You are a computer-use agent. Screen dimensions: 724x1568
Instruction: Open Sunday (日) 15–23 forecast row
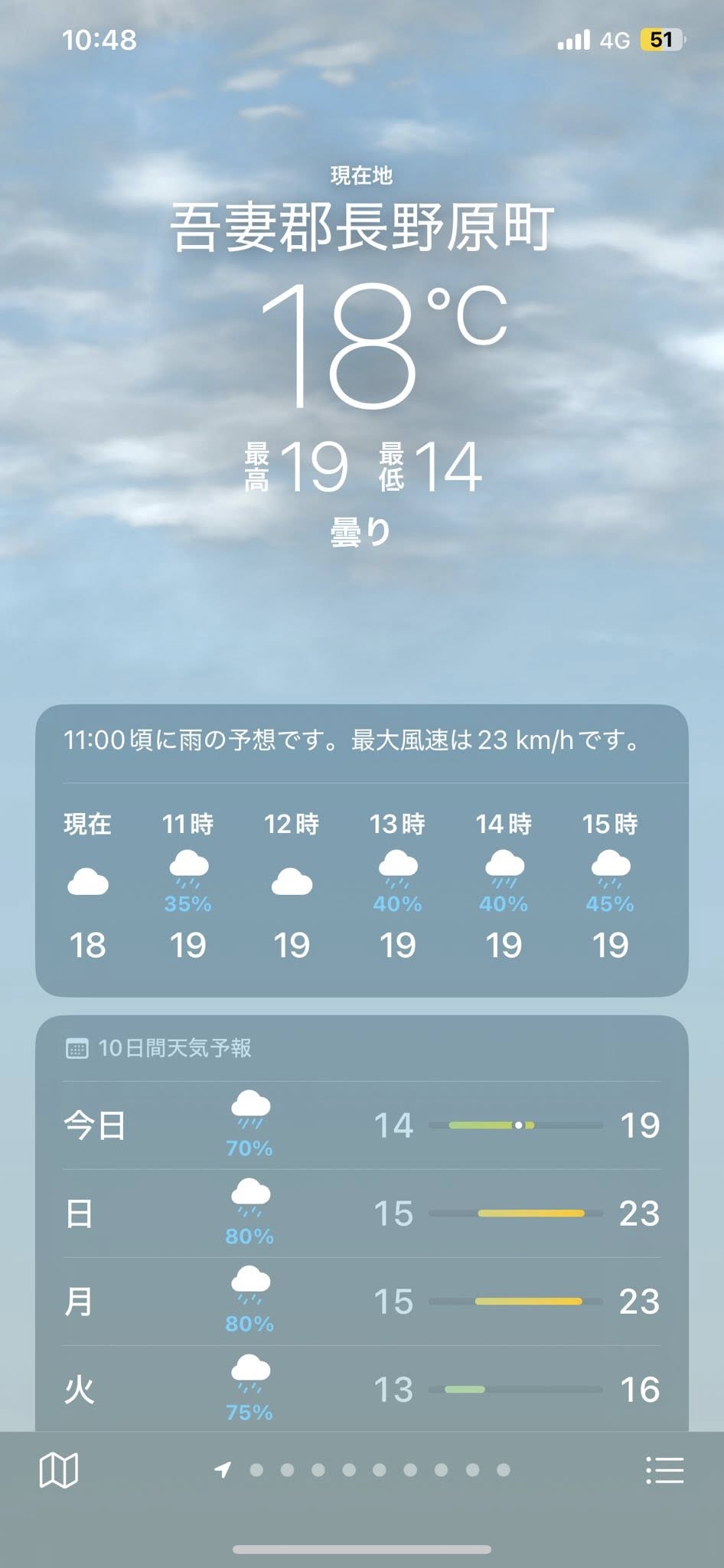click(x=361, y=1214)
